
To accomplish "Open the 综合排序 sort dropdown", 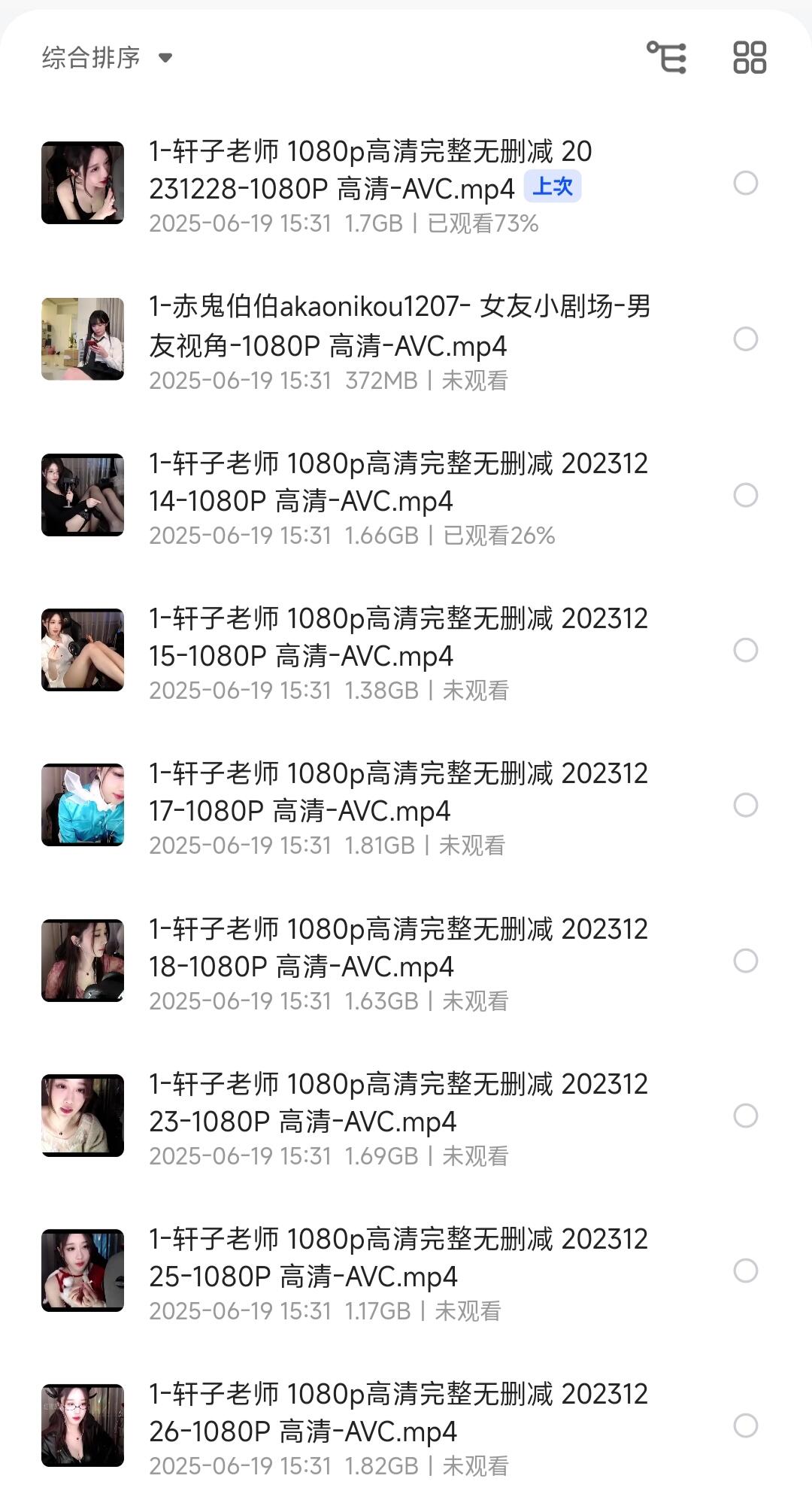I will pos(107,58).
